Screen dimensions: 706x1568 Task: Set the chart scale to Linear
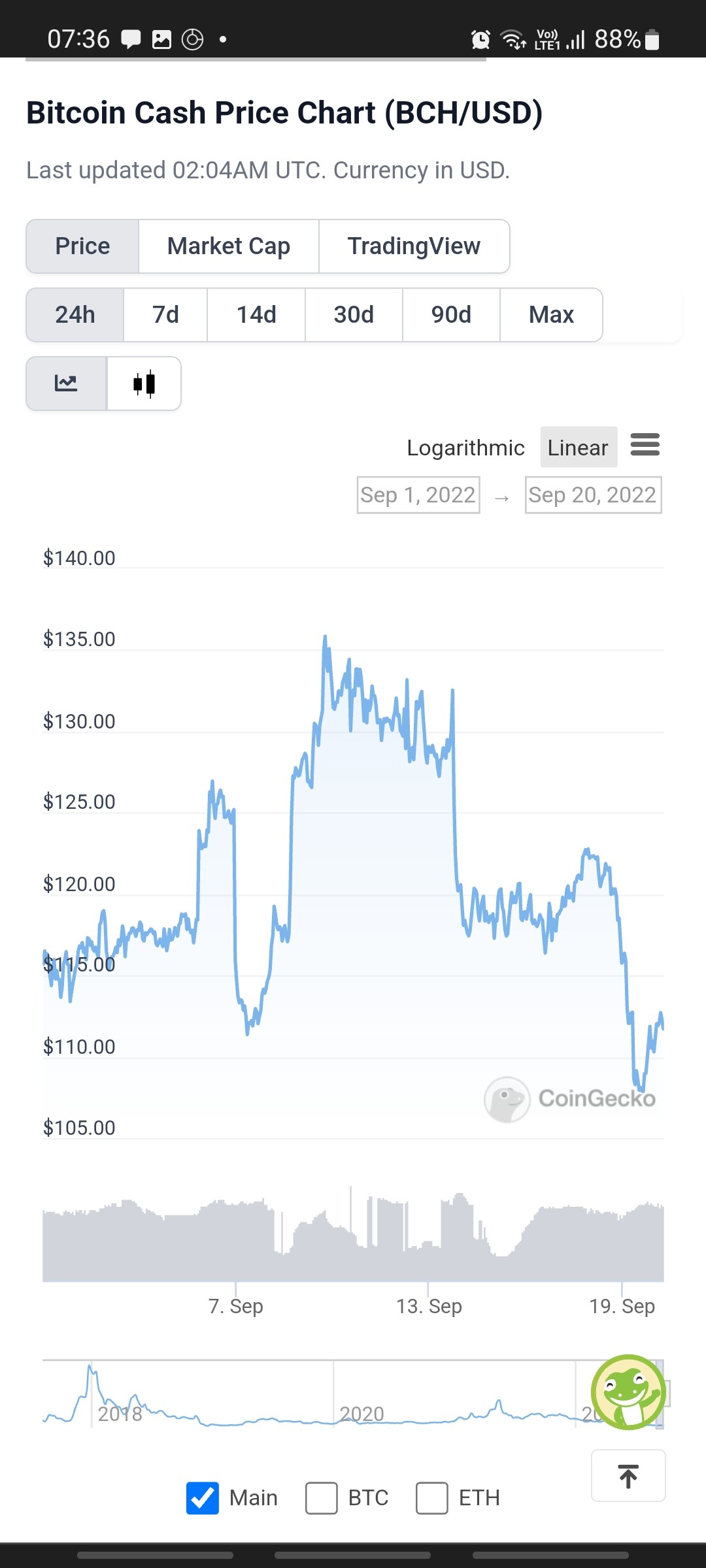(579, 448)
